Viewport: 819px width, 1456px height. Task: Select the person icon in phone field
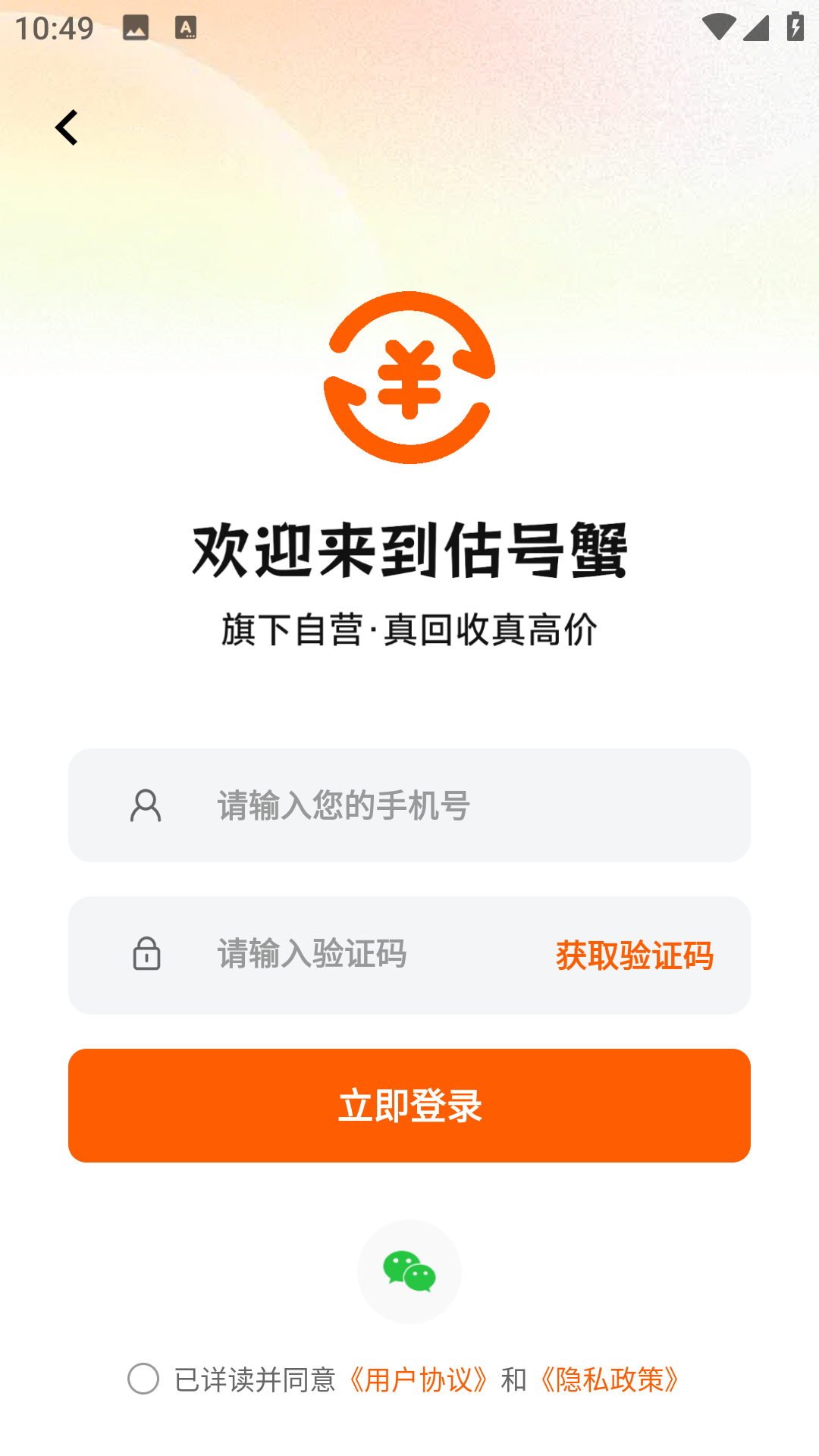click(x=147, y=806)
